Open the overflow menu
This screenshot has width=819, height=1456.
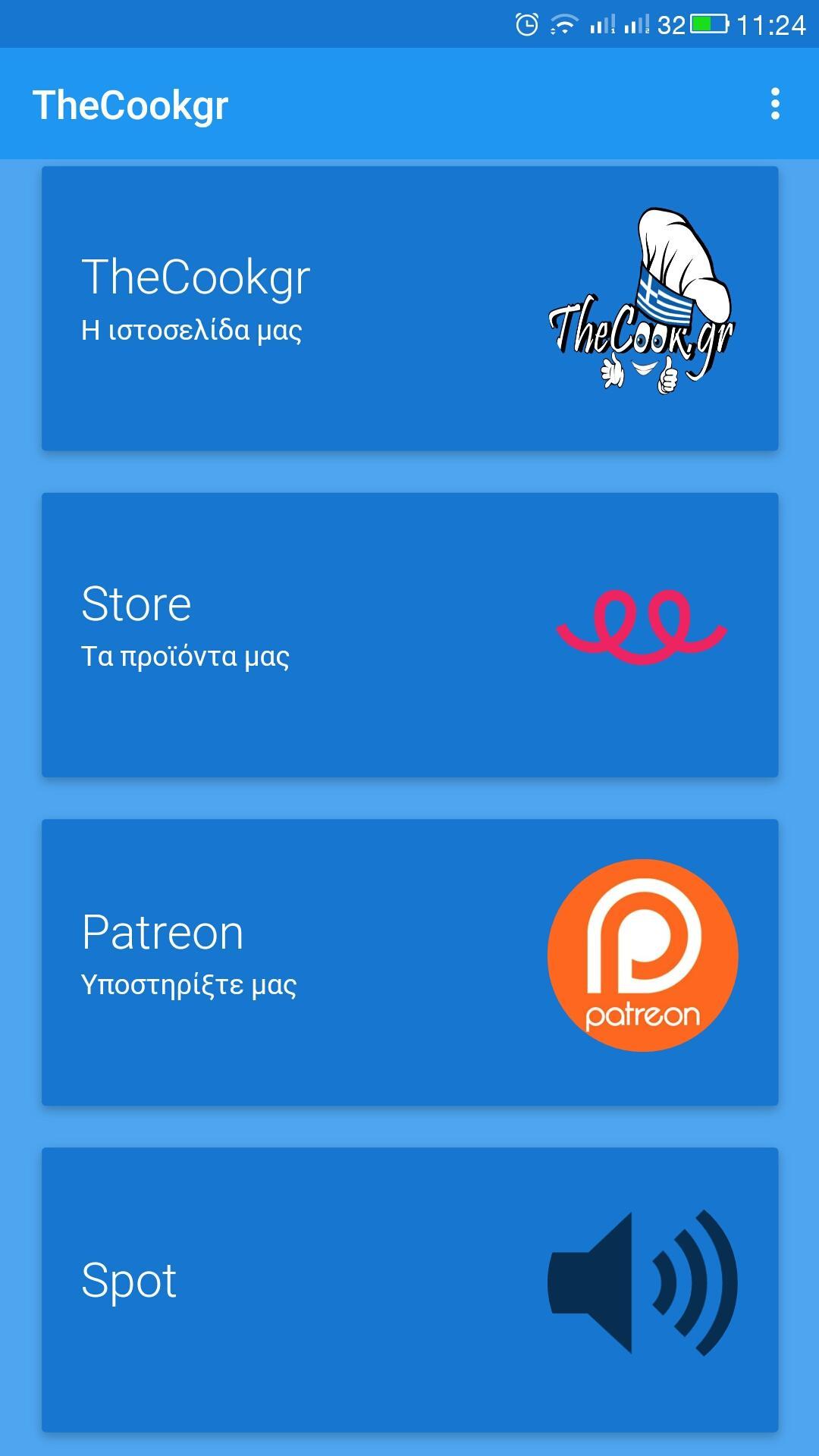pos(774,104)
